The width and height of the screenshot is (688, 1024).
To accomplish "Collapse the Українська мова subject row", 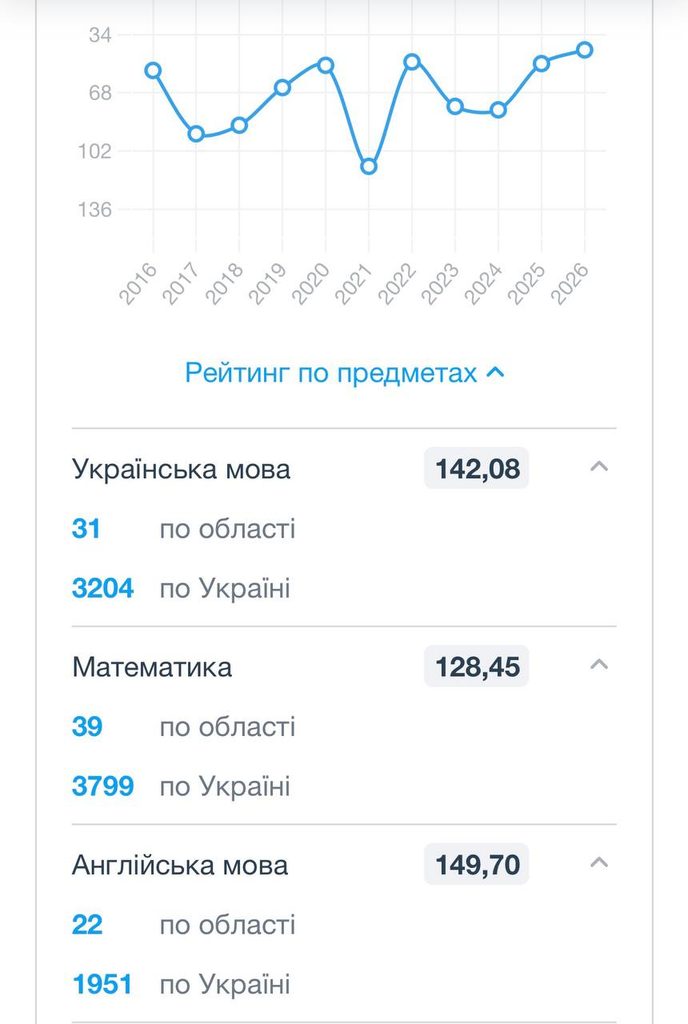I will click(x=599, y=467).
